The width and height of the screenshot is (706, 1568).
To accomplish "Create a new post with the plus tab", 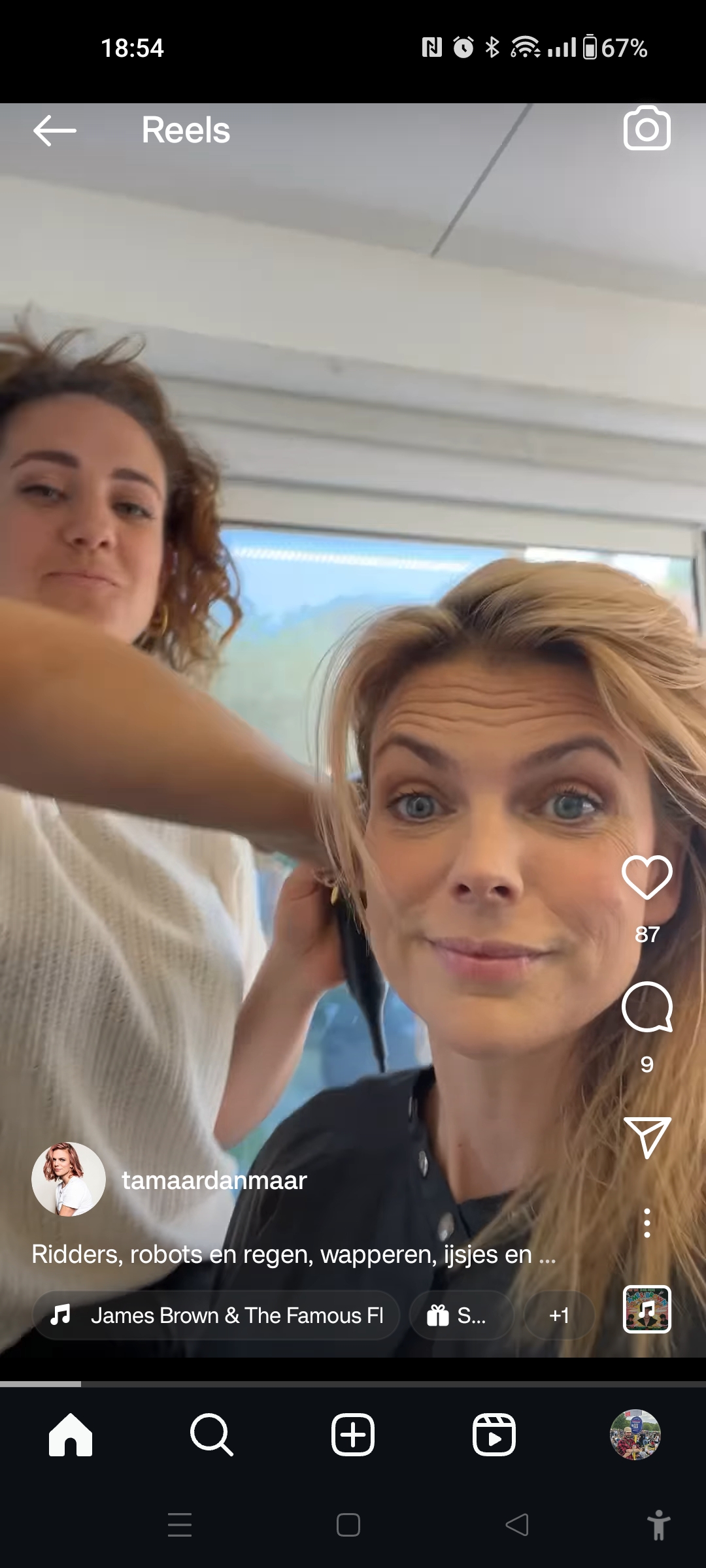I will (x=353, y=1435).
